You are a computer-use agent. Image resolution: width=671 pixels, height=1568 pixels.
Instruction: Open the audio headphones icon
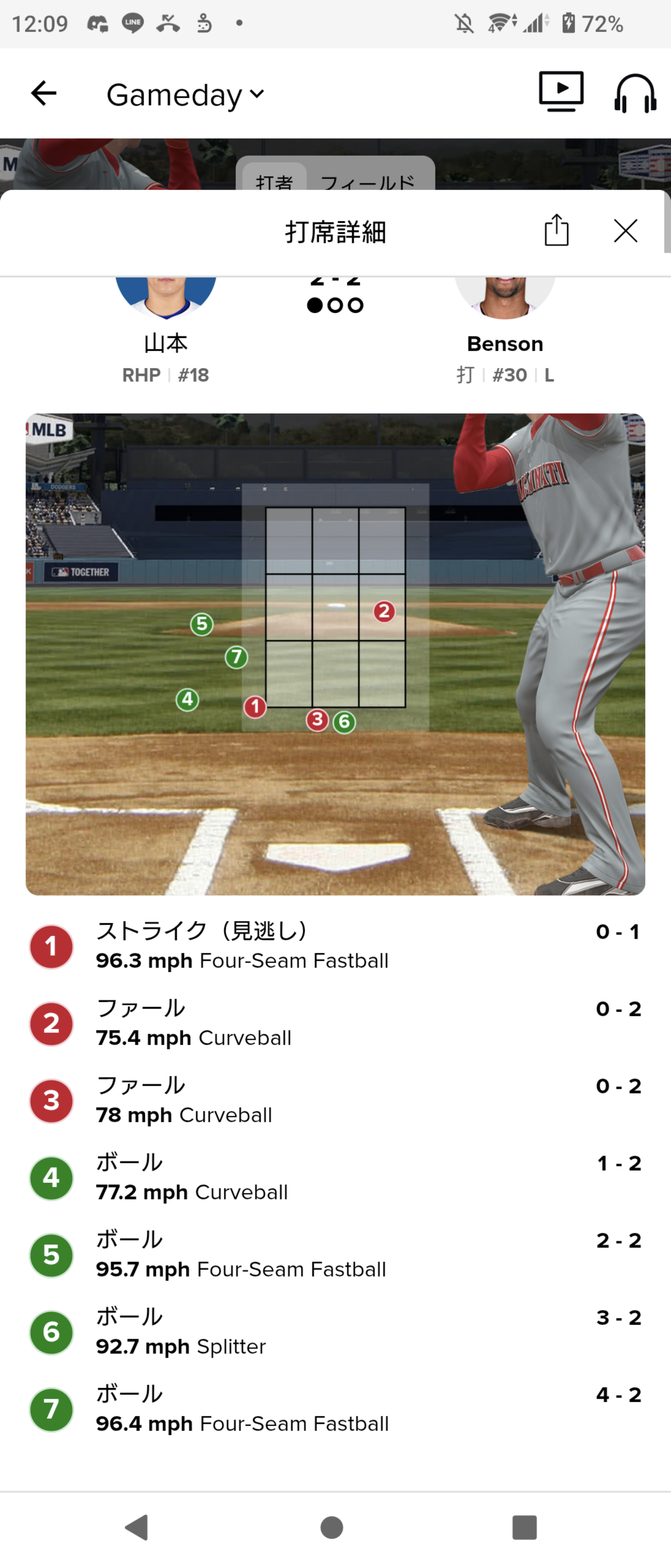(635, 94)
